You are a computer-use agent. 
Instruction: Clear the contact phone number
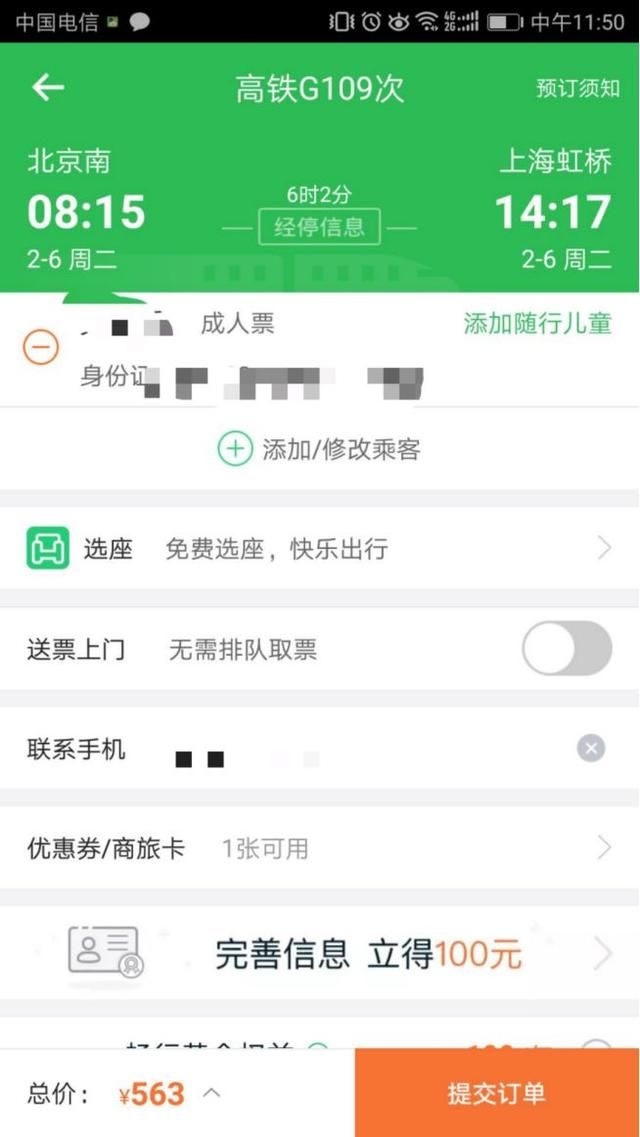pos(591,748)
